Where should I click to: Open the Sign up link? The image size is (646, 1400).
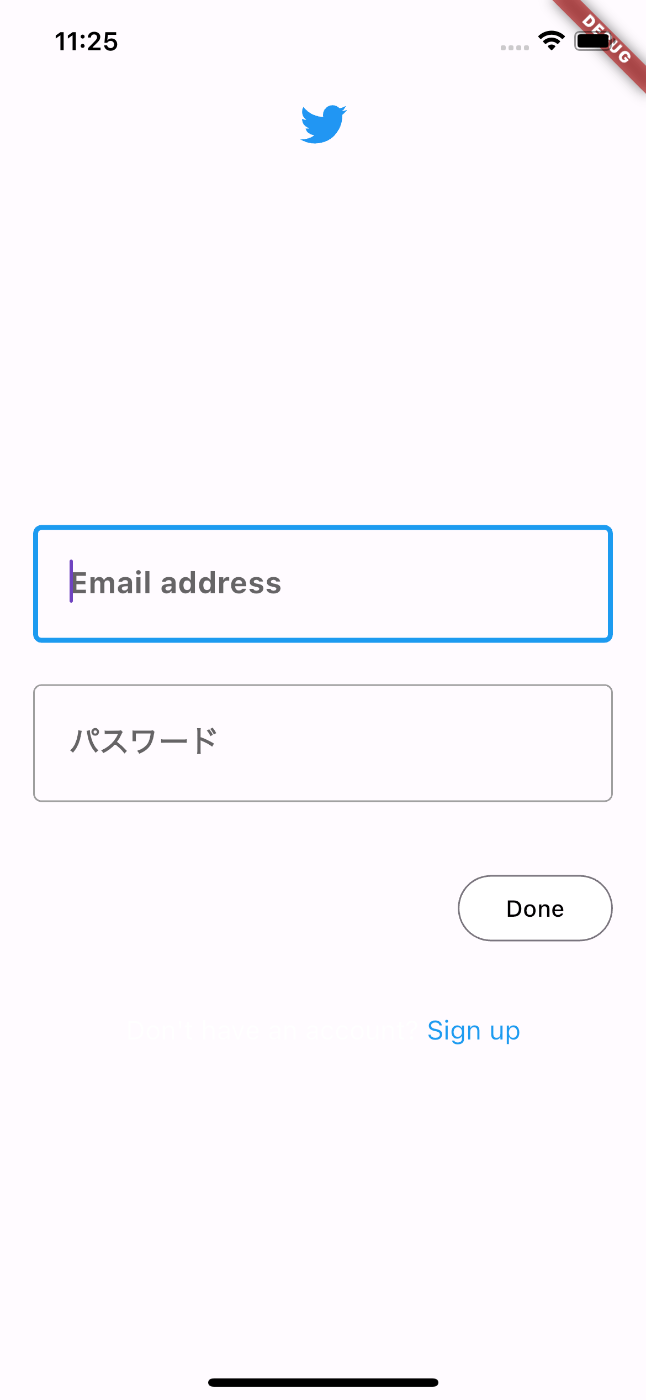(x=473, y=1031)
